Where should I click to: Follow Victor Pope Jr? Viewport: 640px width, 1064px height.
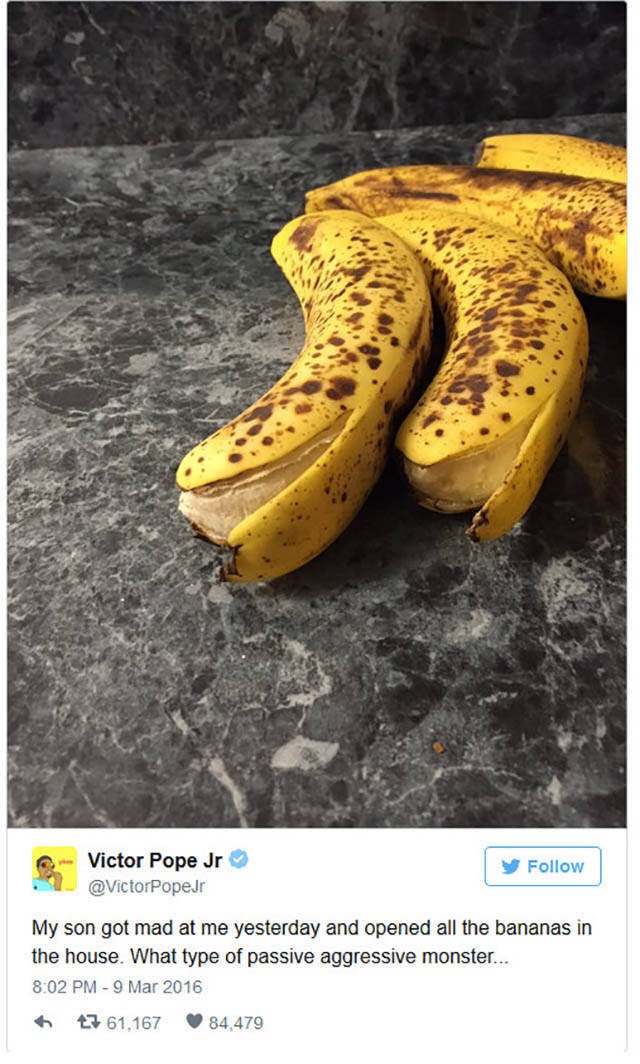pyautogui.click(x=542, y=866)
